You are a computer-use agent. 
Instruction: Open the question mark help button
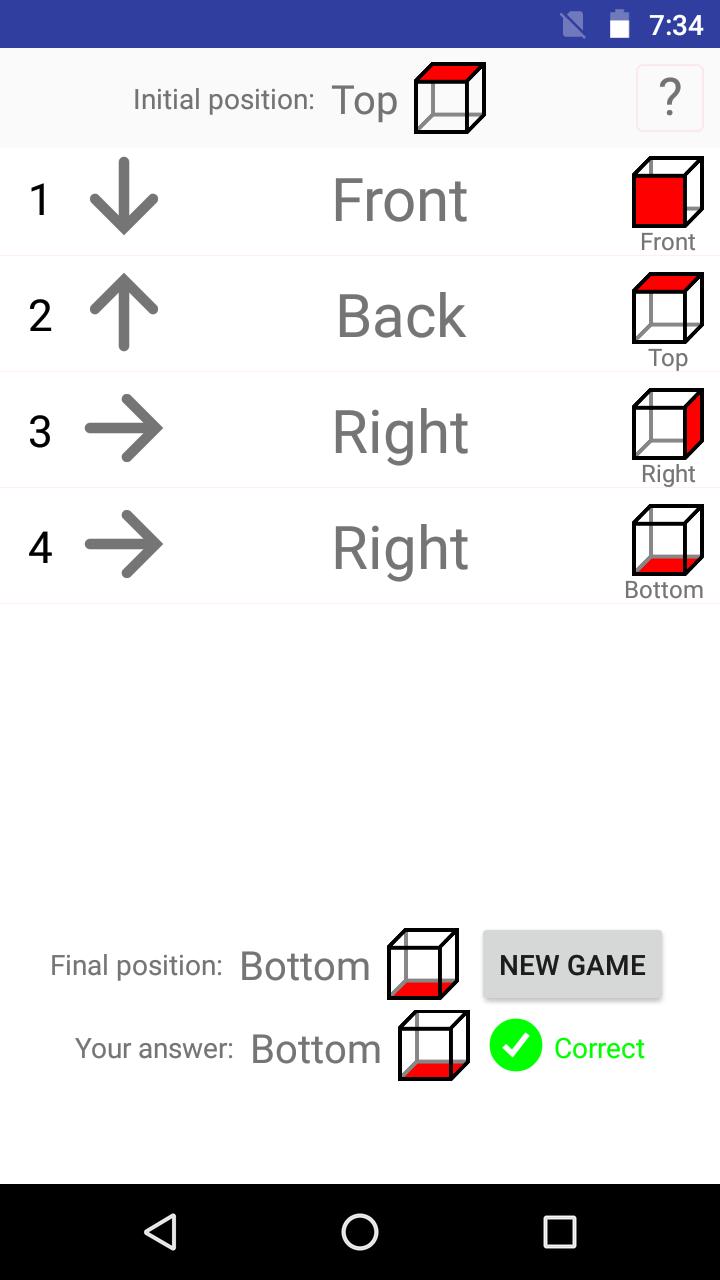click(669, 98)
